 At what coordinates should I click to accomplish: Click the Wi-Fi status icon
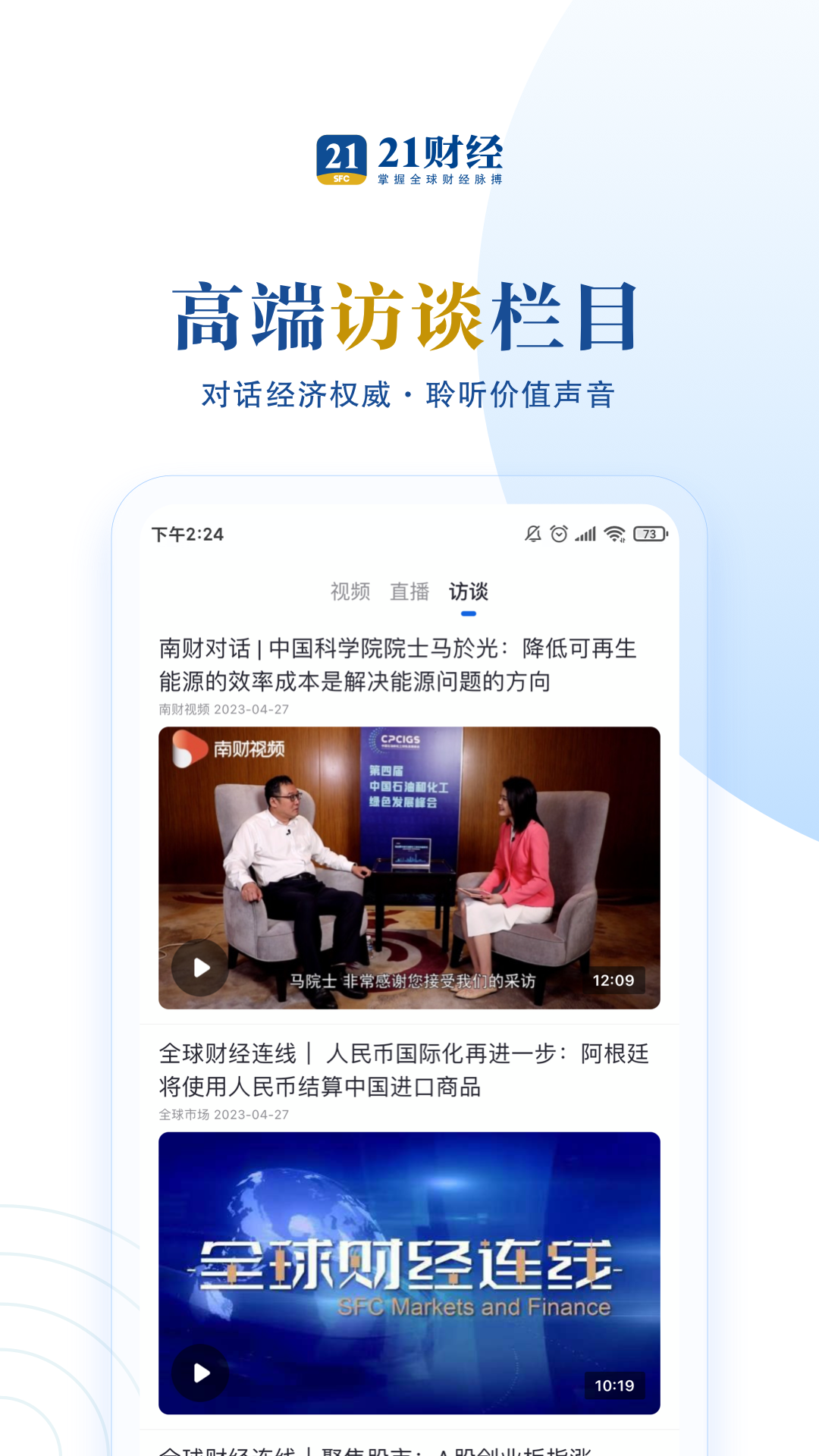(x=616, y=532)
